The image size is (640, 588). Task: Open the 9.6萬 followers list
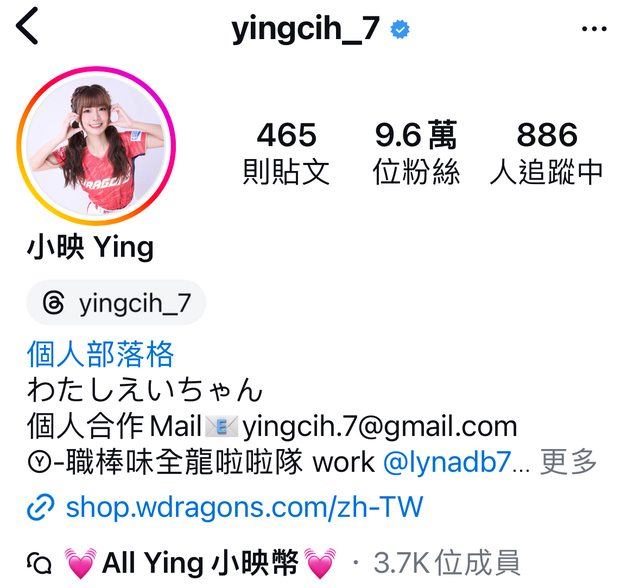coord(416,153)
